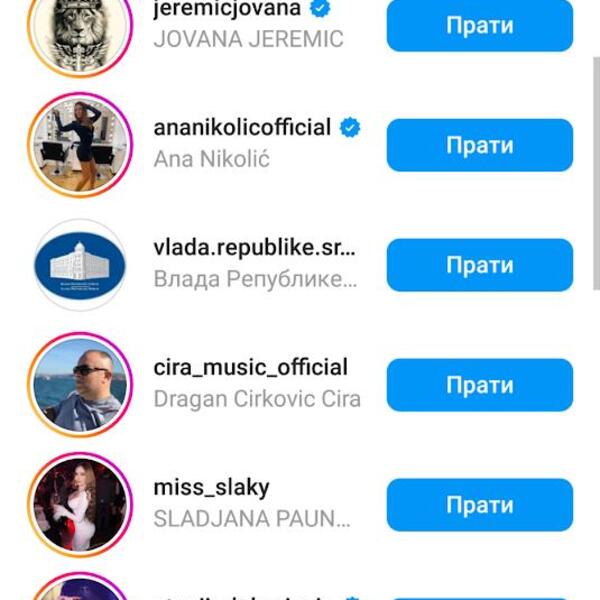
Task: Follow vlada.republike.sr… with the Прати button
Action: click(480, 265)
